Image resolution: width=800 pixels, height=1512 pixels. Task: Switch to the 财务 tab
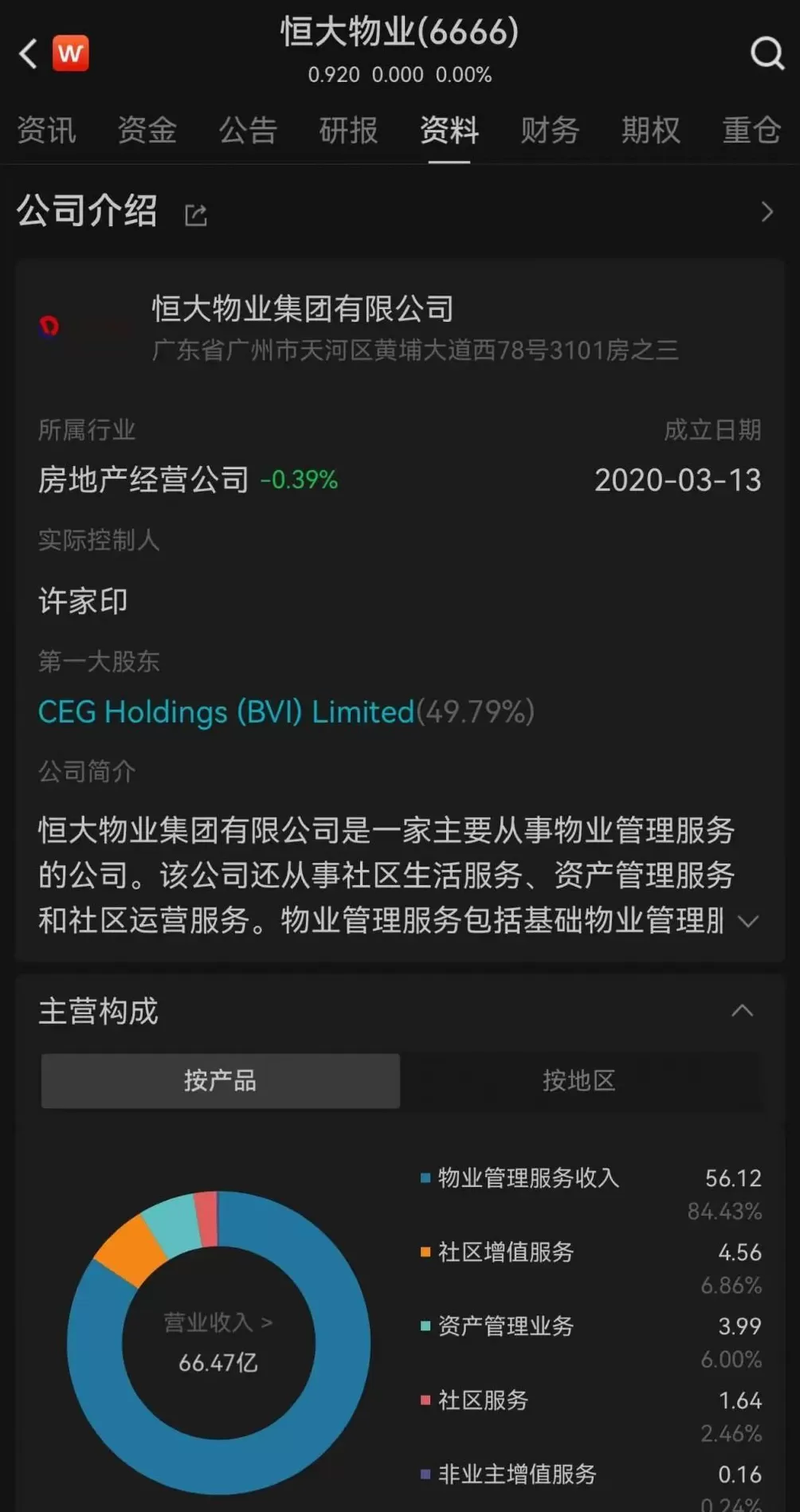548,131
